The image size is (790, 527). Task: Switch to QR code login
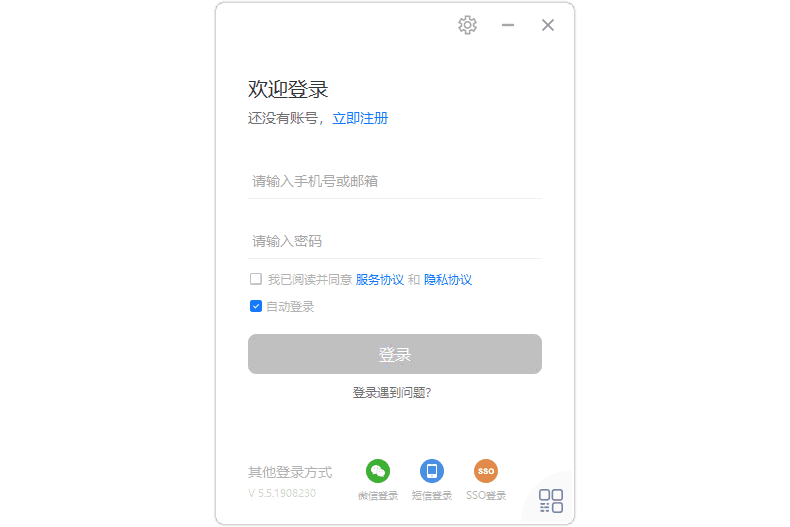(551, 500)
